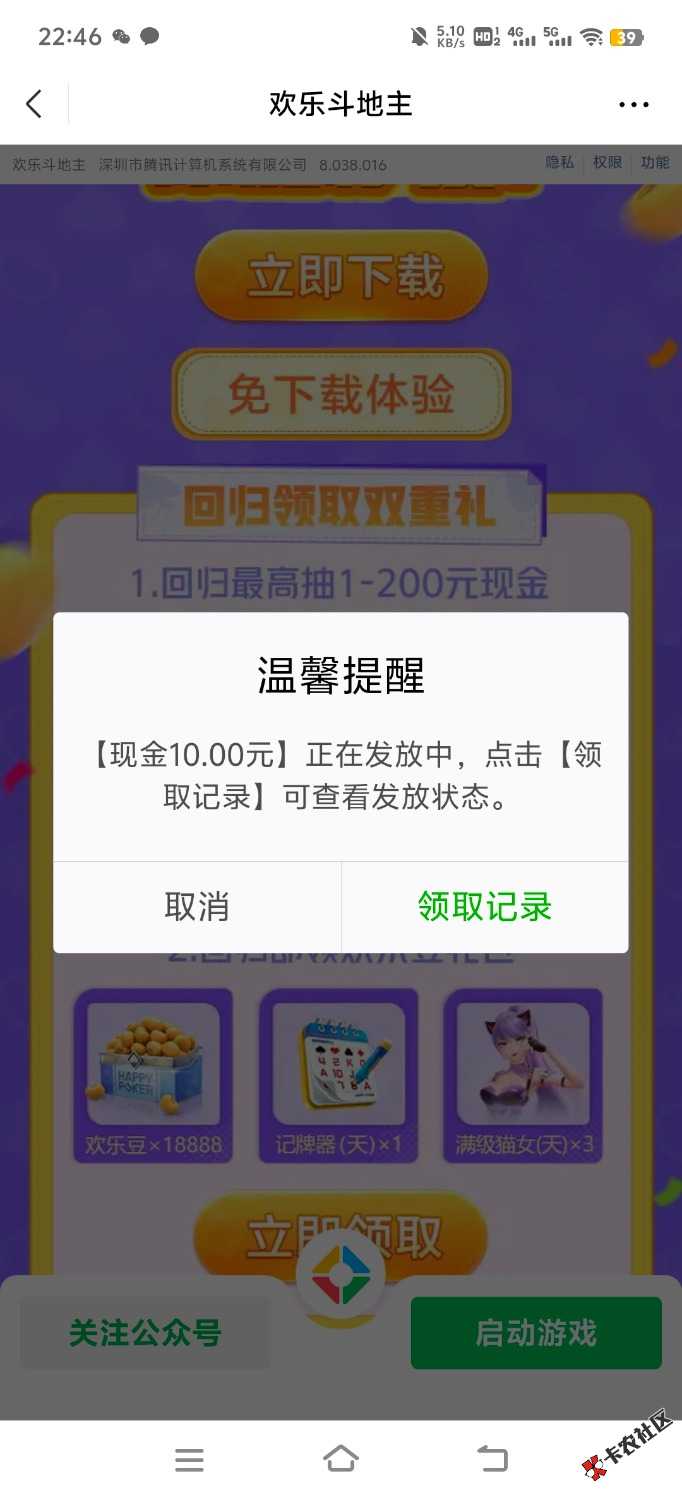Open recent apps from navigation bar
Screen dimensions: 682x1500
click(189, 1459)
